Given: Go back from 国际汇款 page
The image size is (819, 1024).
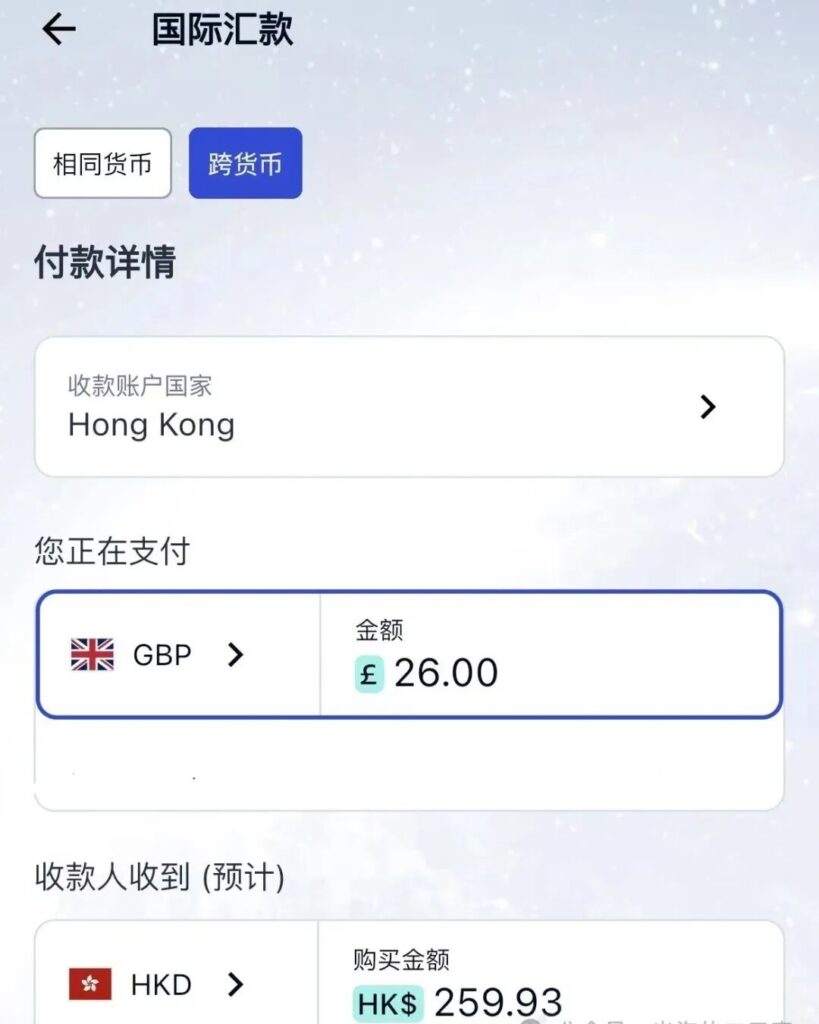Looking at the screenshot, I should tap(58, 30).
